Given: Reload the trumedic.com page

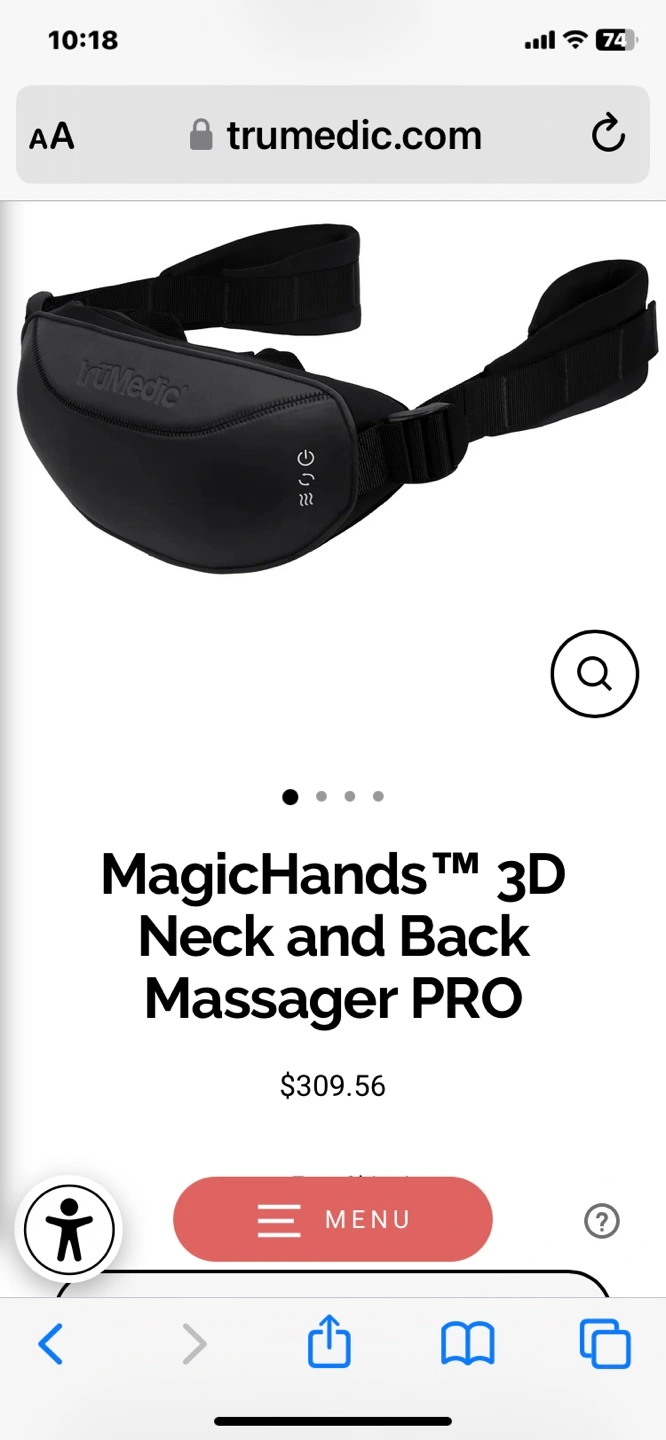Looking at the screenshot, I should point(608,134).
